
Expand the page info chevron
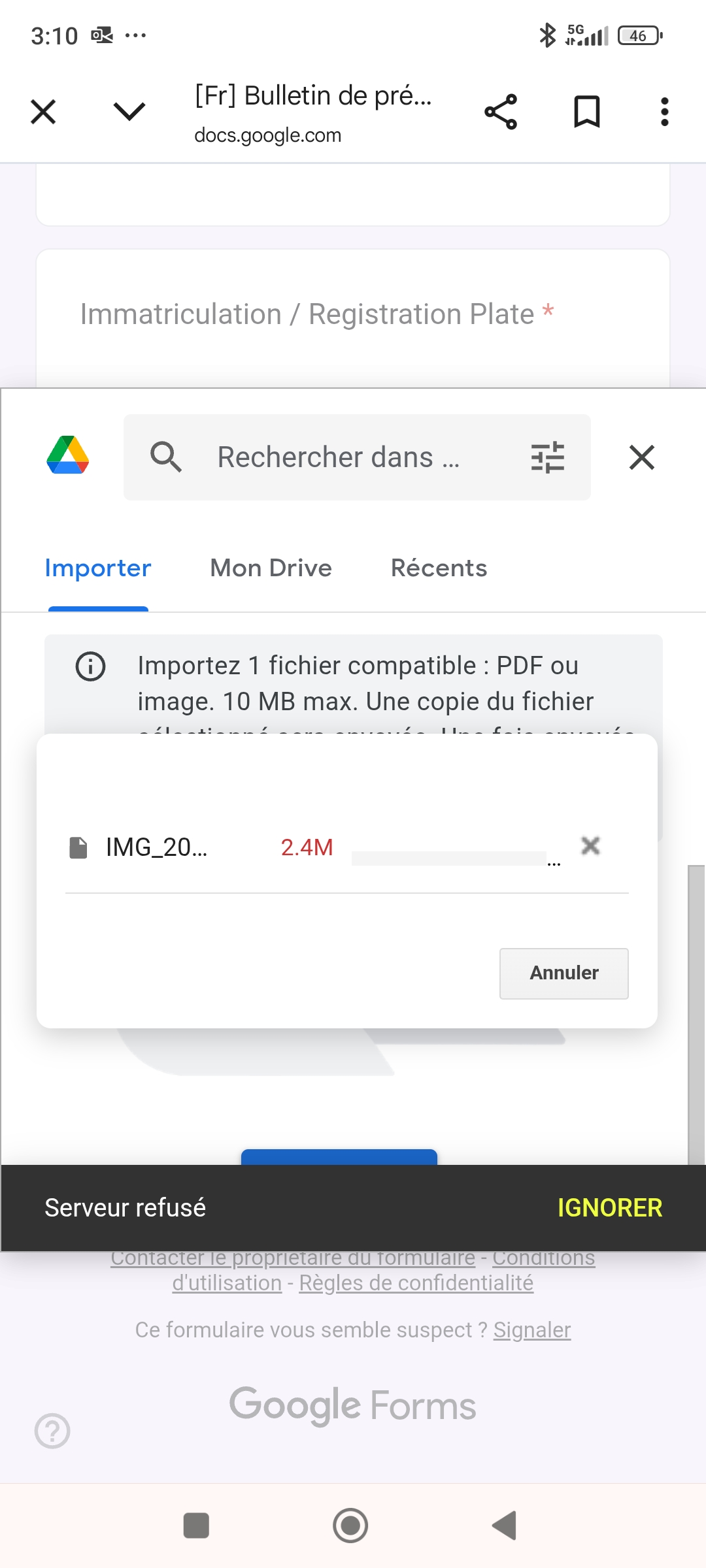pyautogui.click(x=129, y=112)
